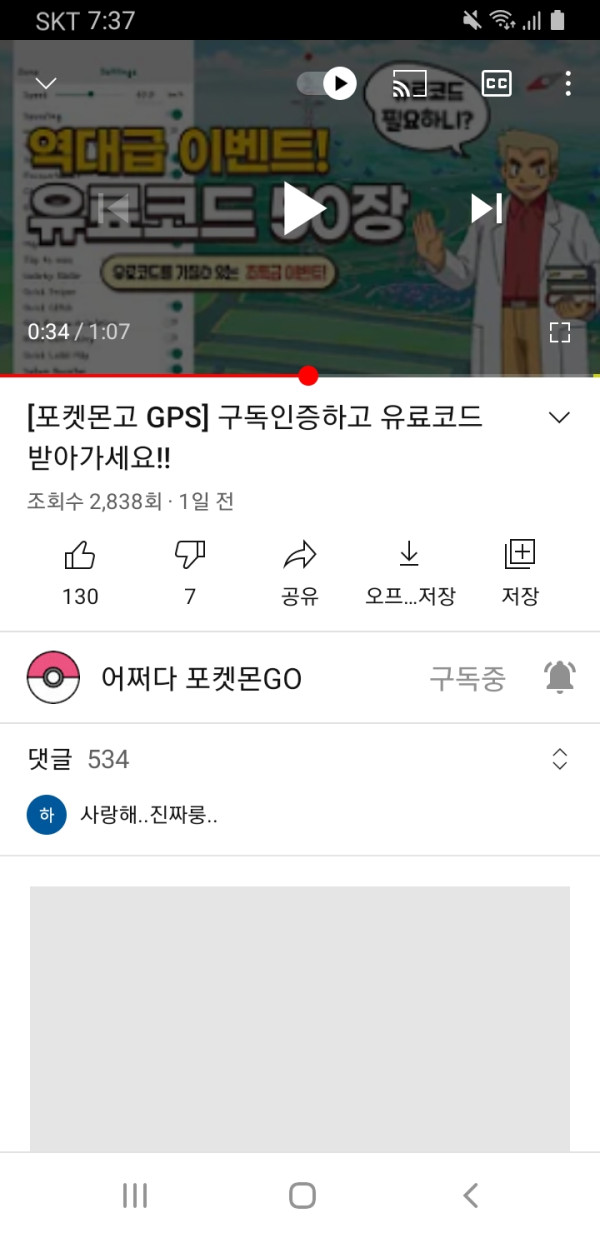The height and width of the screenshot is (1233, 600).
Task: Play the paused video
Action: click(300, 208)
